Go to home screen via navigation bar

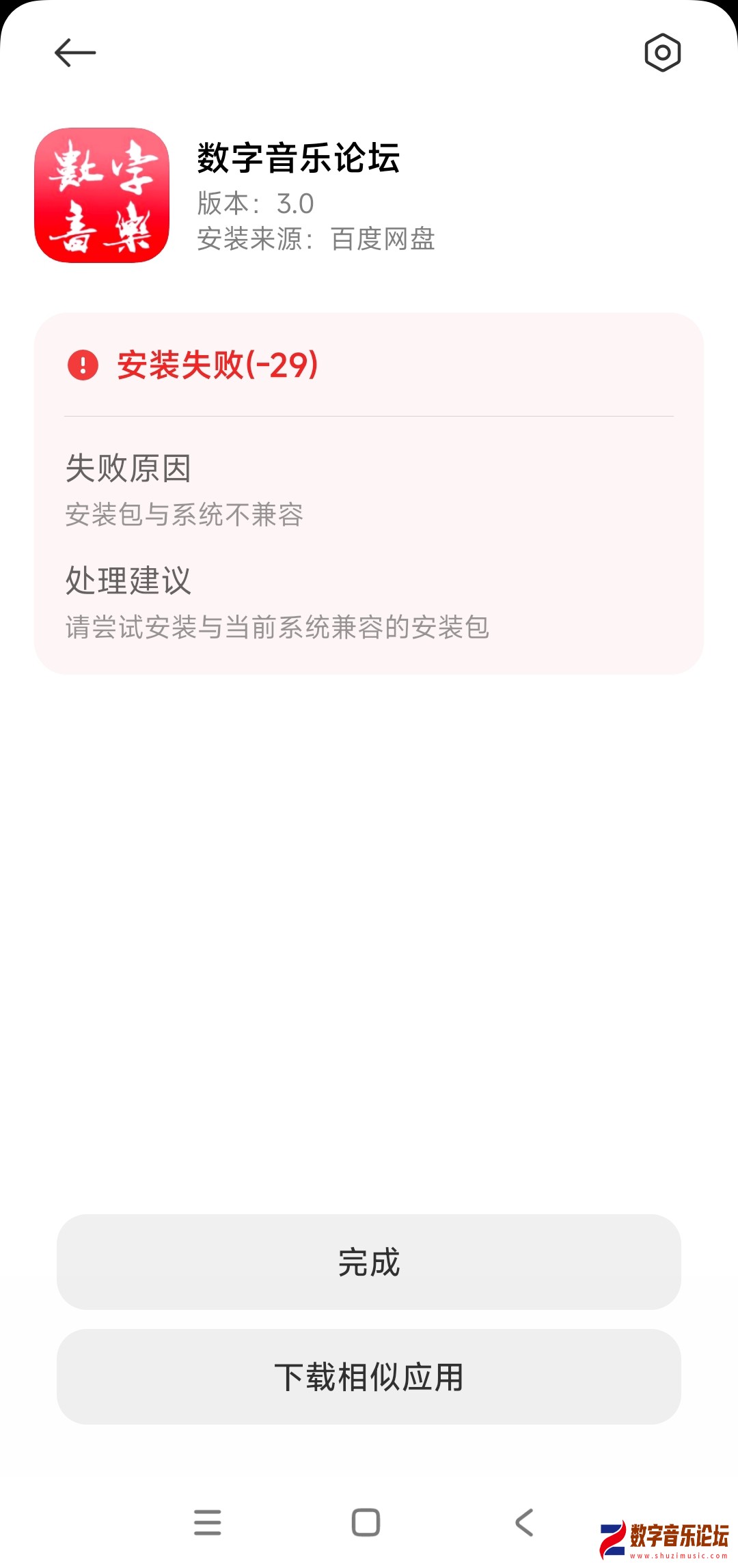(366, 1522)
